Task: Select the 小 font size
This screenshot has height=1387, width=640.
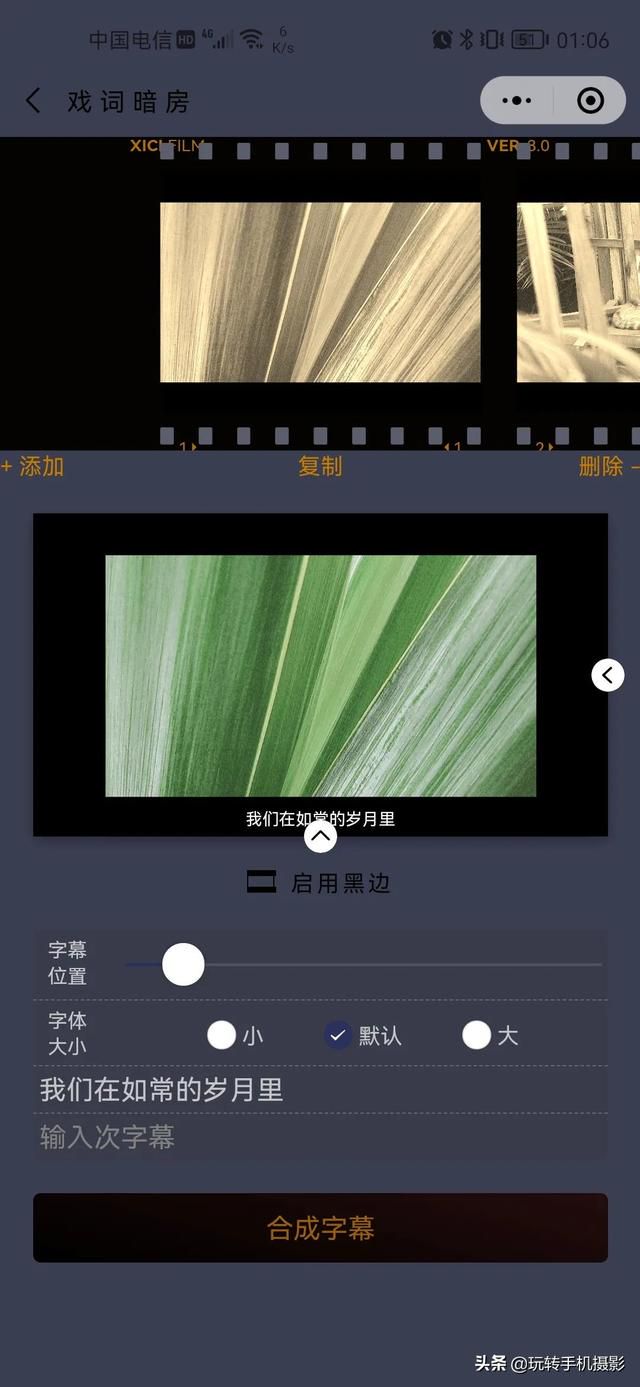Action: click(x=235, y=1035)
